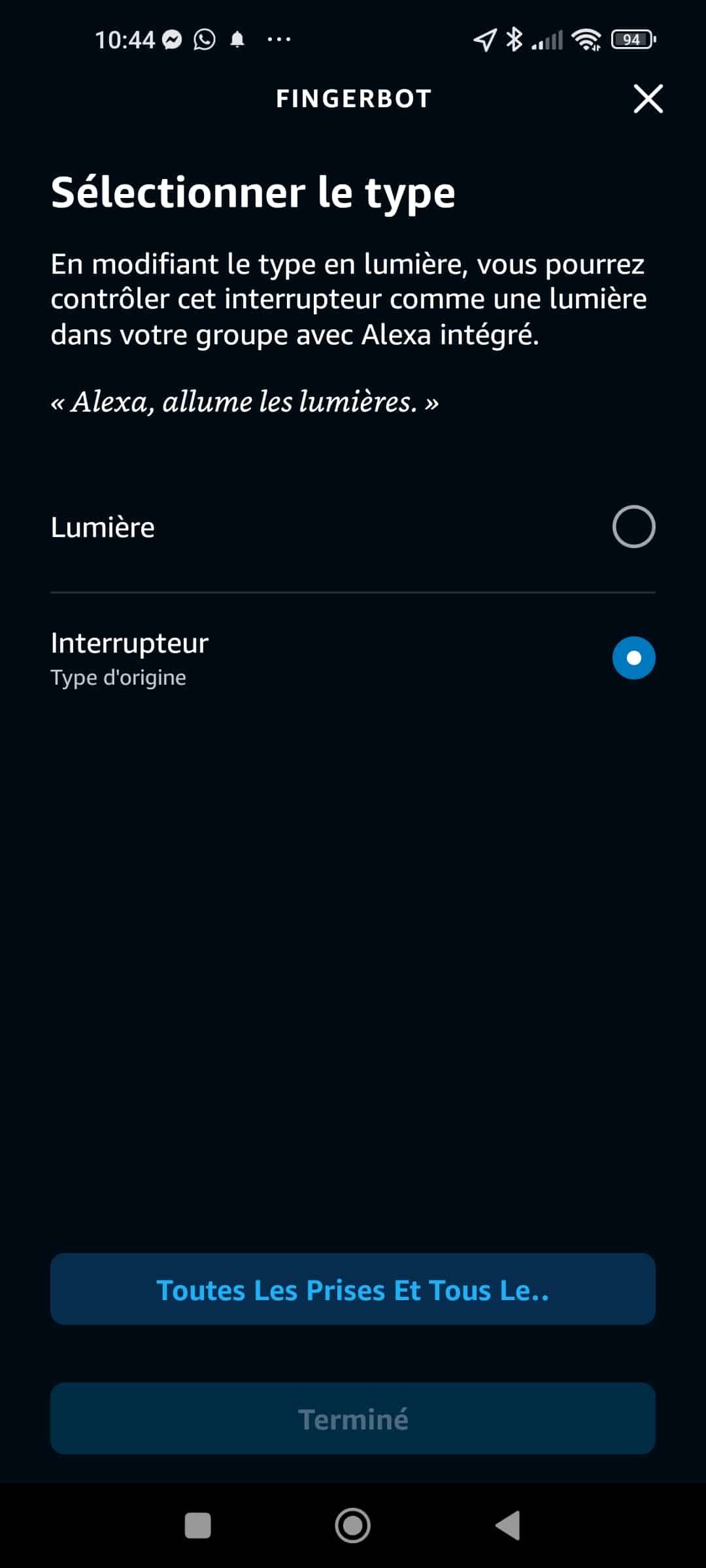Confirm with the Terminé button
Image resolution: width=706 pixels, height=1568 pixels.
(353, 1418)
